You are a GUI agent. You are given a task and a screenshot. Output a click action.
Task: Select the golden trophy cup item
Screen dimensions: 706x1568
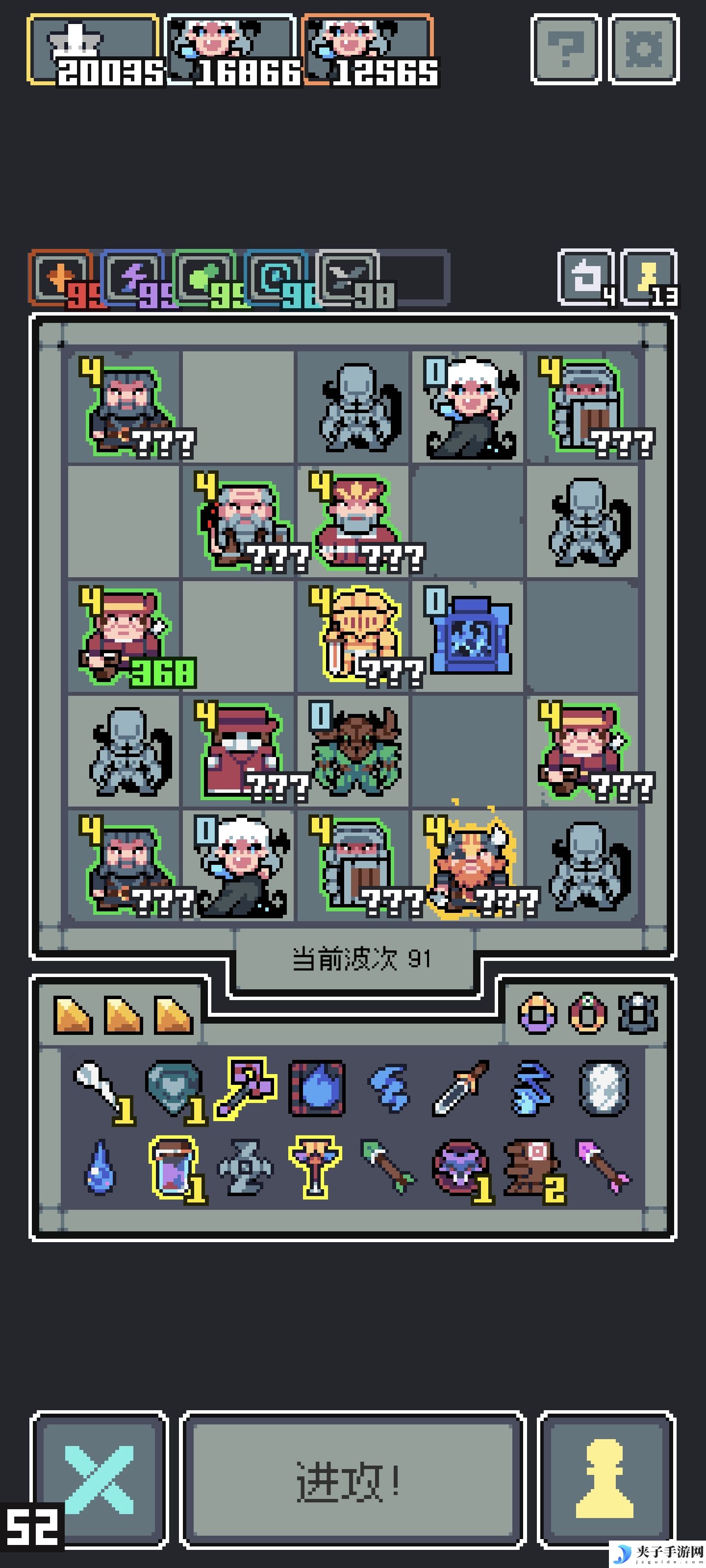pos(315,1164)
